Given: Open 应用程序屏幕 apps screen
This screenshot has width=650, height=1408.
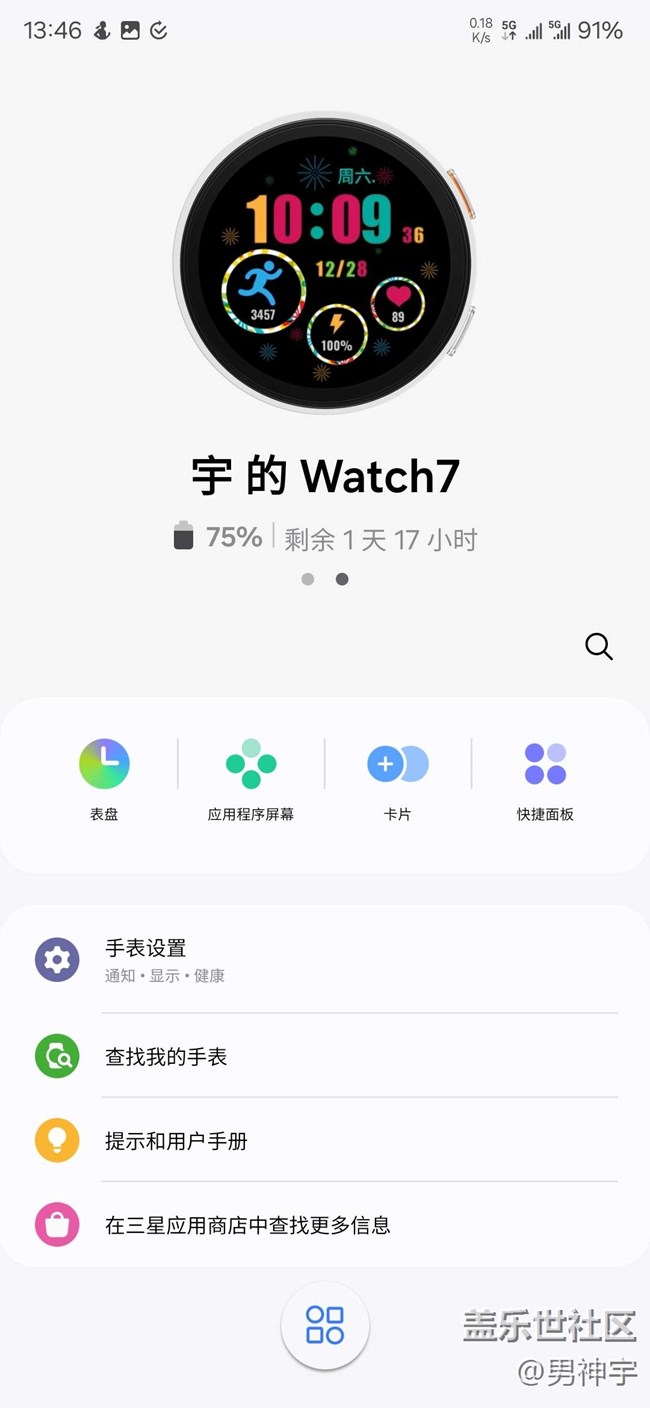Looking at the screenshot, I should coord(251,778).
